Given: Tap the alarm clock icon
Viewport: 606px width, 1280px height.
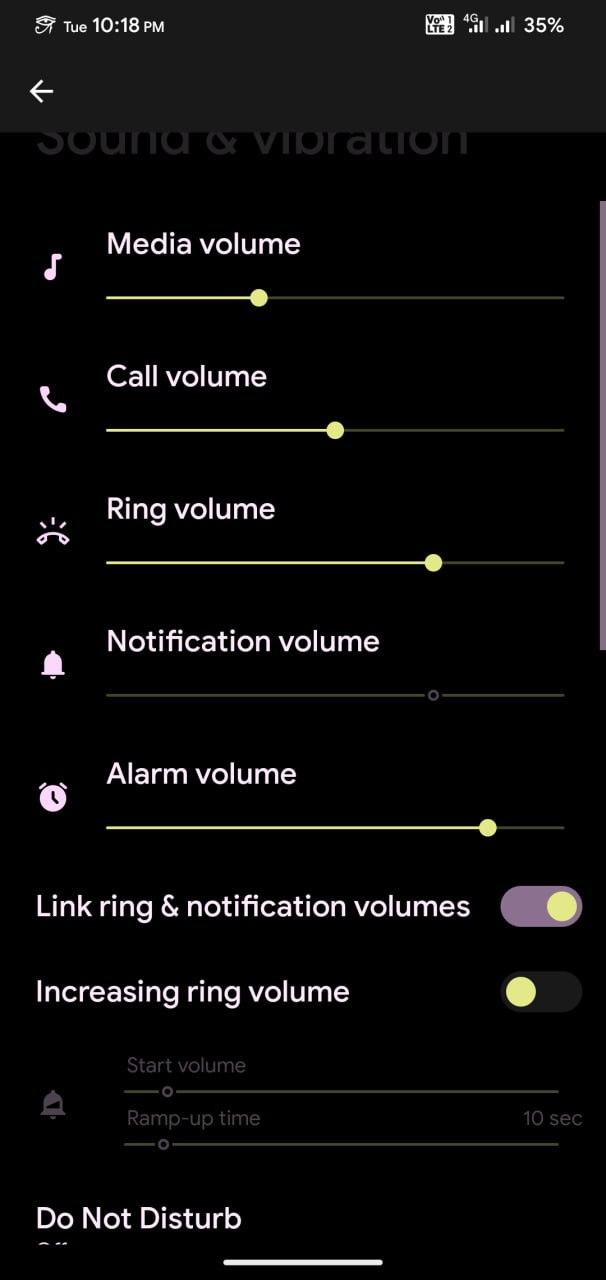Looking at the screenshot, I should [53, 797].
